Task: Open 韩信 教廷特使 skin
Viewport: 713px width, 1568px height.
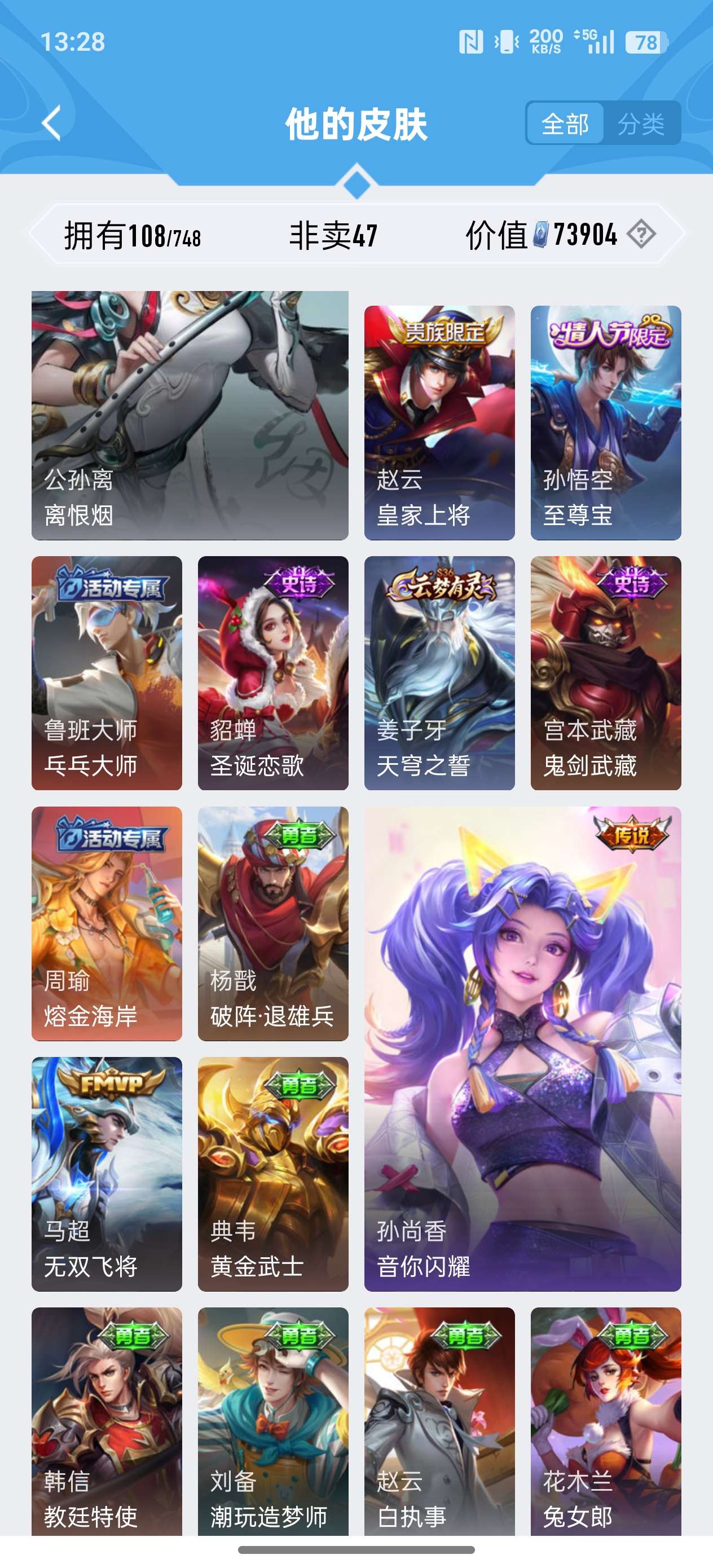Action: pos(107,1421)
